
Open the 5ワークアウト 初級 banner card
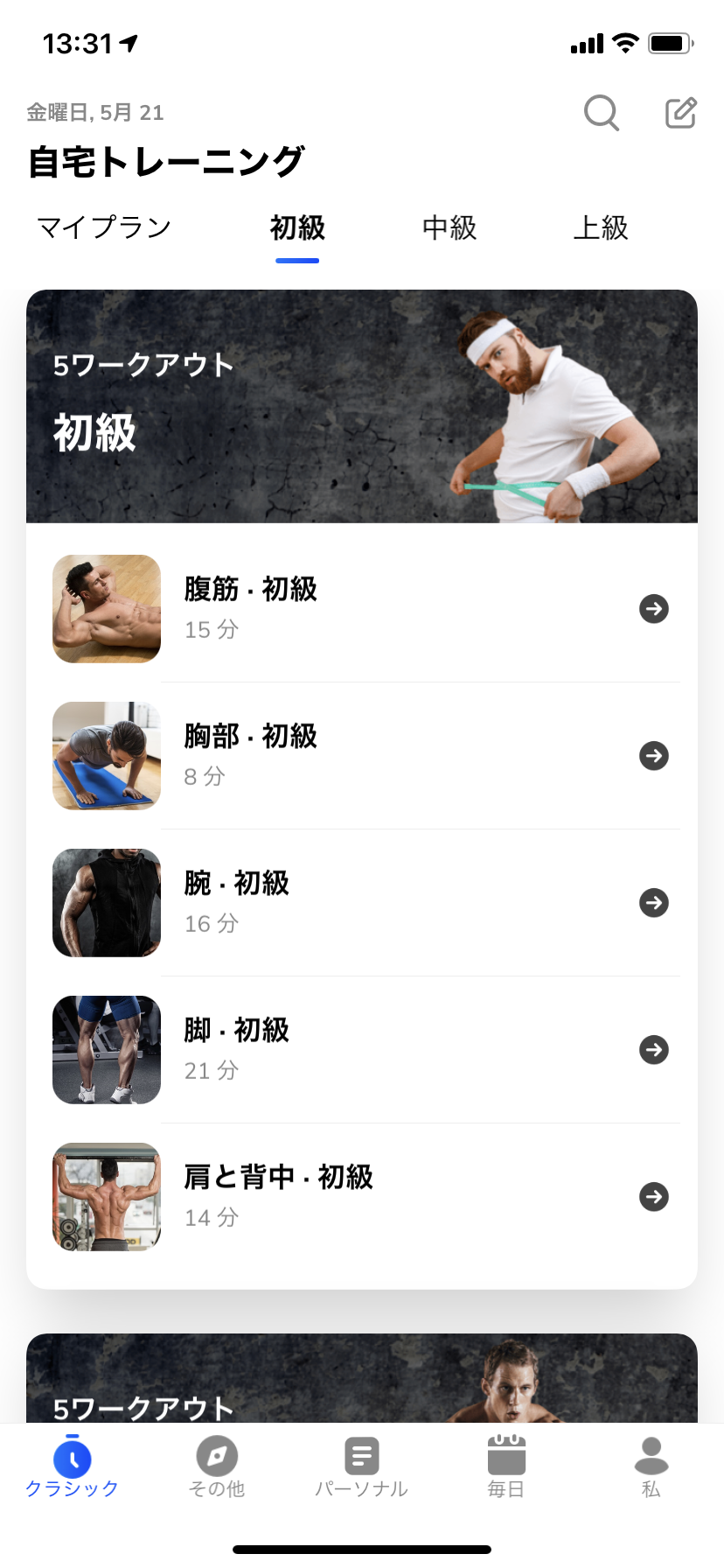point(362,406)
